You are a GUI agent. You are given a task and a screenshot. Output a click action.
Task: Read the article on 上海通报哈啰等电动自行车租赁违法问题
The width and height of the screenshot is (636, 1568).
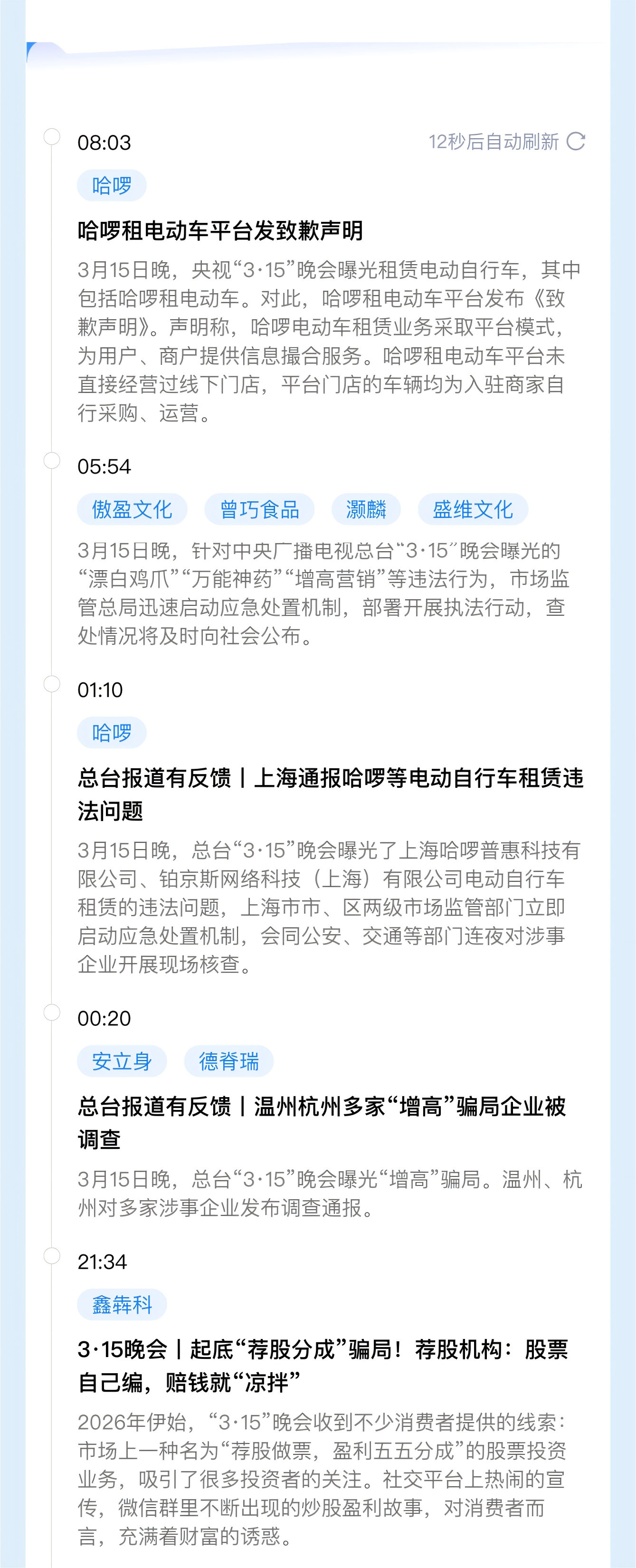[330, 794]
